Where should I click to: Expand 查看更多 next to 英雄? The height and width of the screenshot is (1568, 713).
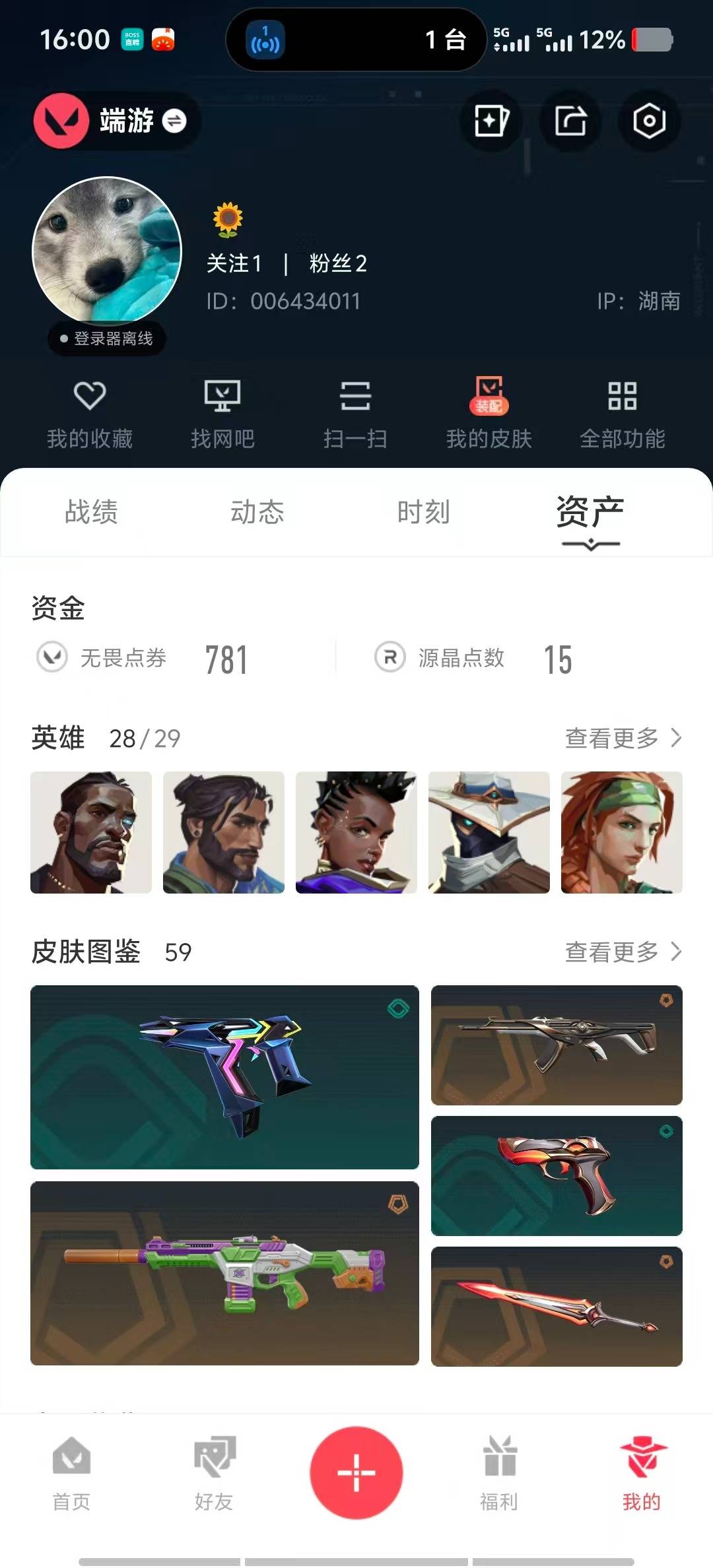[x=621, y=740]
